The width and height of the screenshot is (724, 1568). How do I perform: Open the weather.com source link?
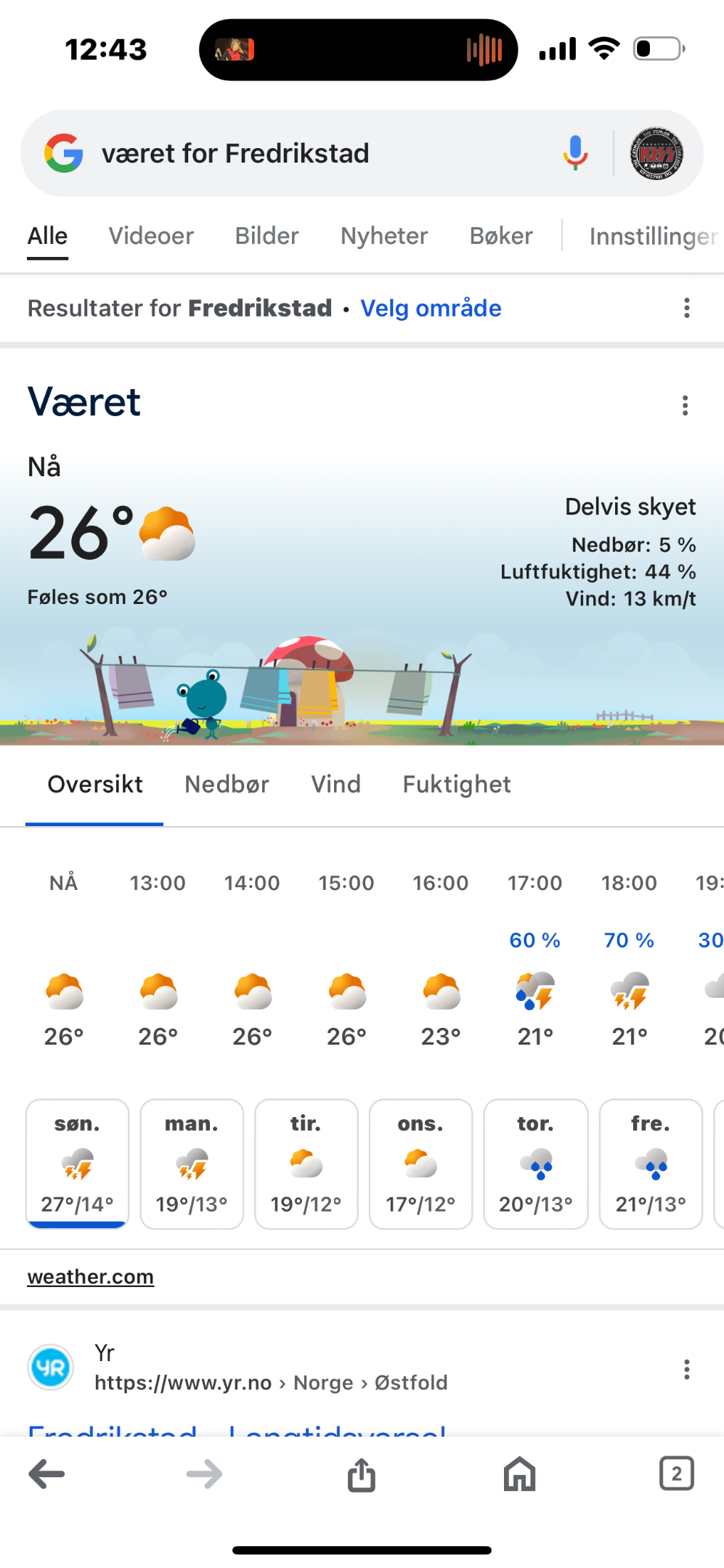pyautogui.click(x=91, y=1276)
